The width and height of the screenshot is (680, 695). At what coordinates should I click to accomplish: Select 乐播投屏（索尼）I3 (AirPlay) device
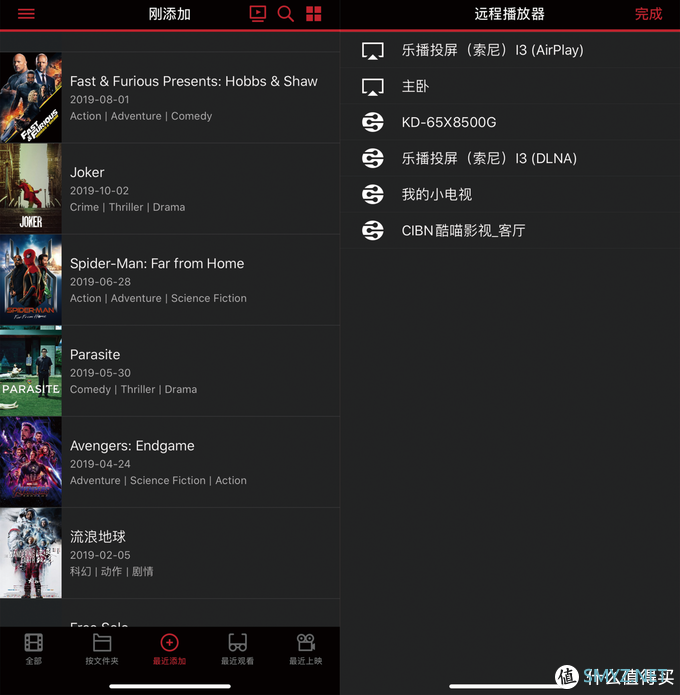click(x=492, y=50)
